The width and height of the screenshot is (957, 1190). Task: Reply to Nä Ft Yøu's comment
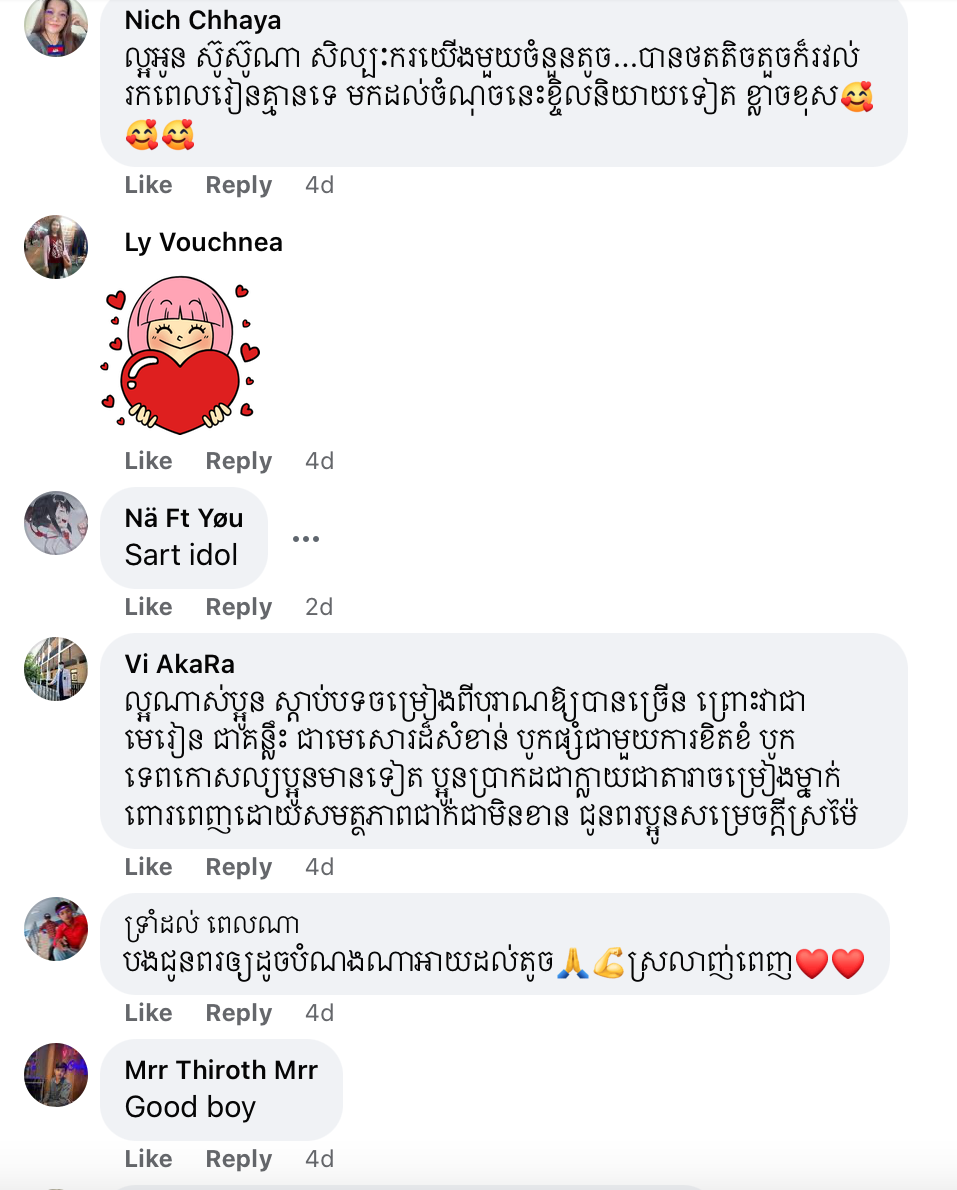[238, 607]
